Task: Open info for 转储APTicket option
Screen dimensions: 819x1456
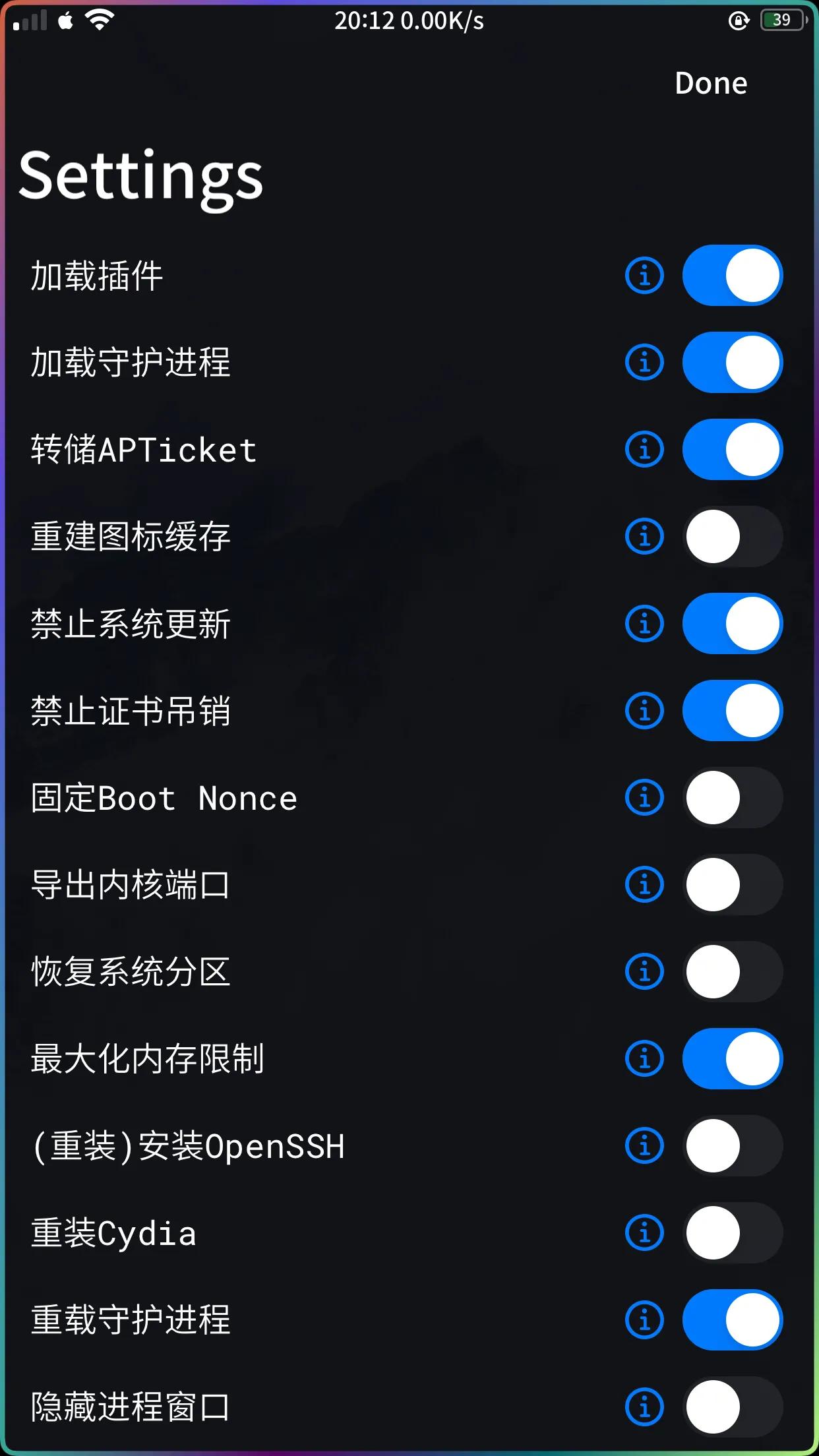Action: pos(644,449)
